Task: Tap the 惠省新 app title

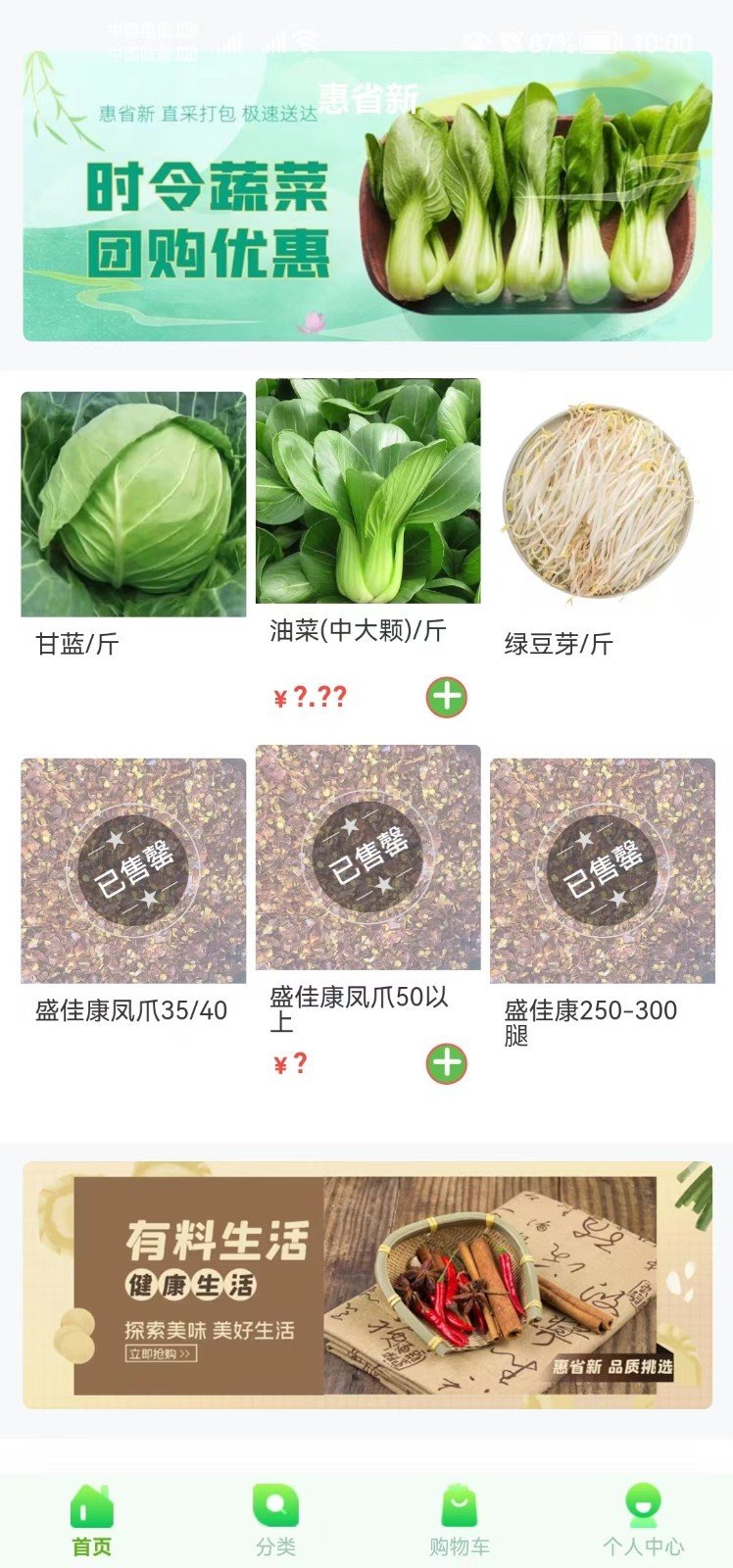Action: click(x=366, y=95)
